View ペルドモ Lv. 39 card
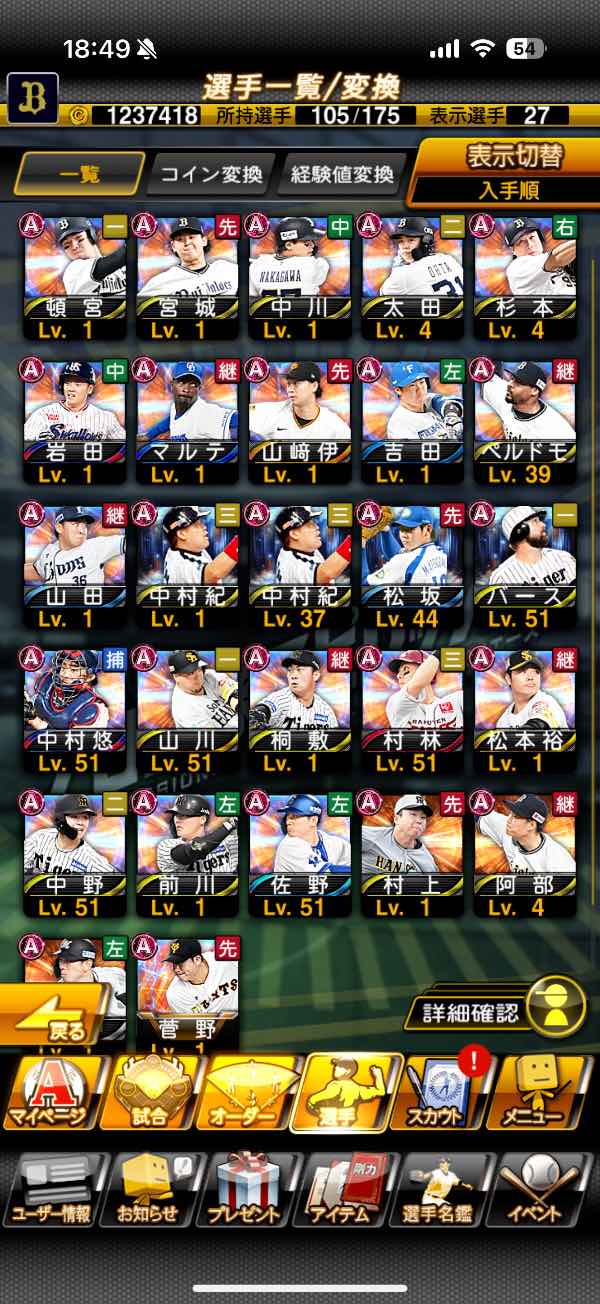The width and height of the screenshot is (600, 1304). tap(525, 420)
